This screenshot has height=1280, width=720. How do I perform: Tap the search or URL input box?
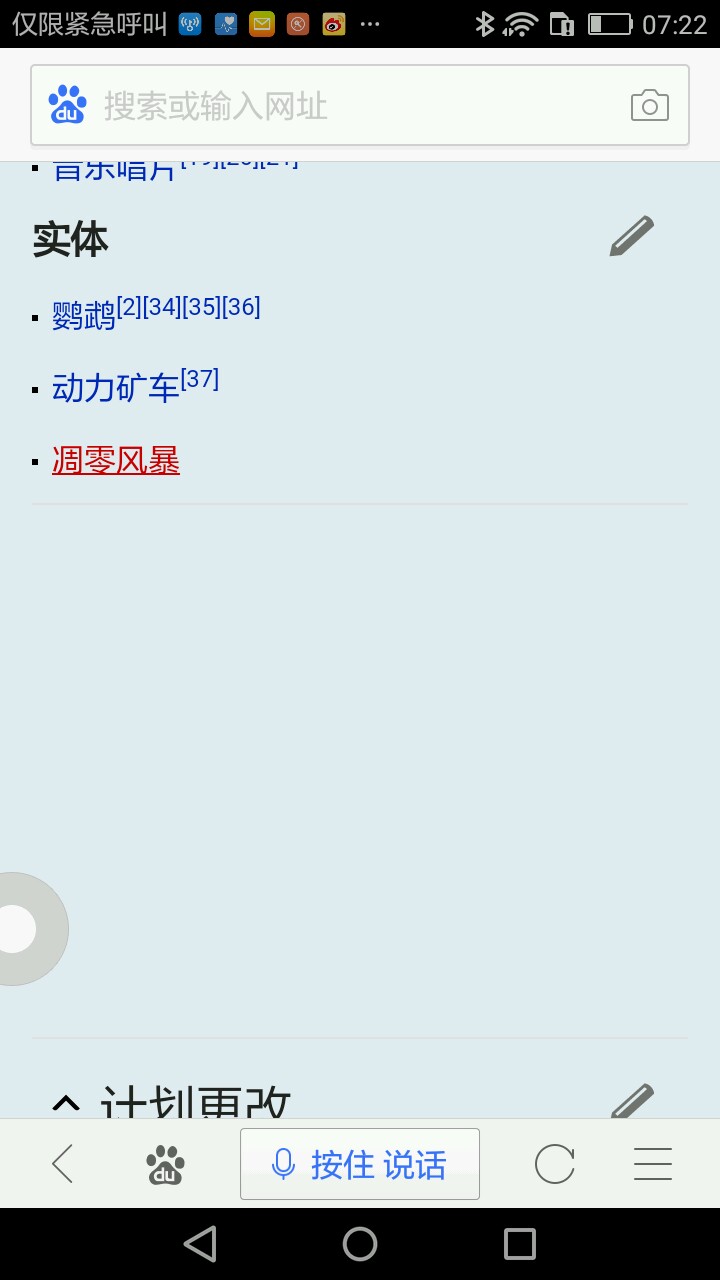pyautogui.click(x=340, y=106)
